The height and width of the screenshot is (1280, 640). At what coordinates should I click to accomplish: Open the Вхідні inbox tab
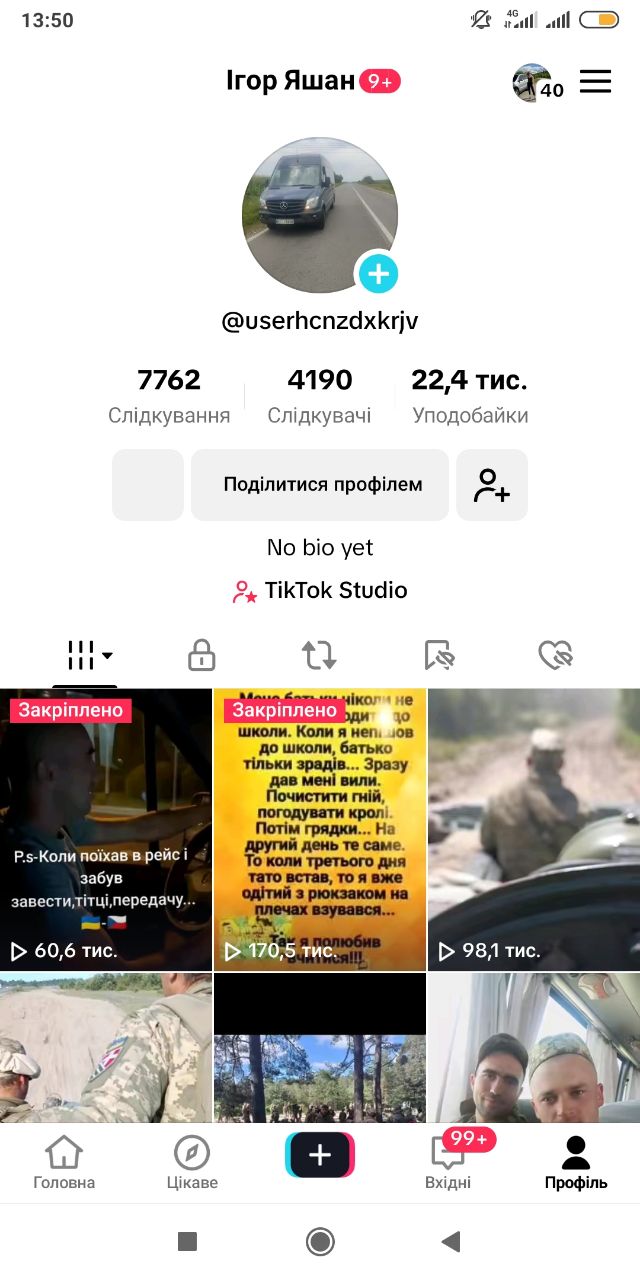coord(448,1163)
